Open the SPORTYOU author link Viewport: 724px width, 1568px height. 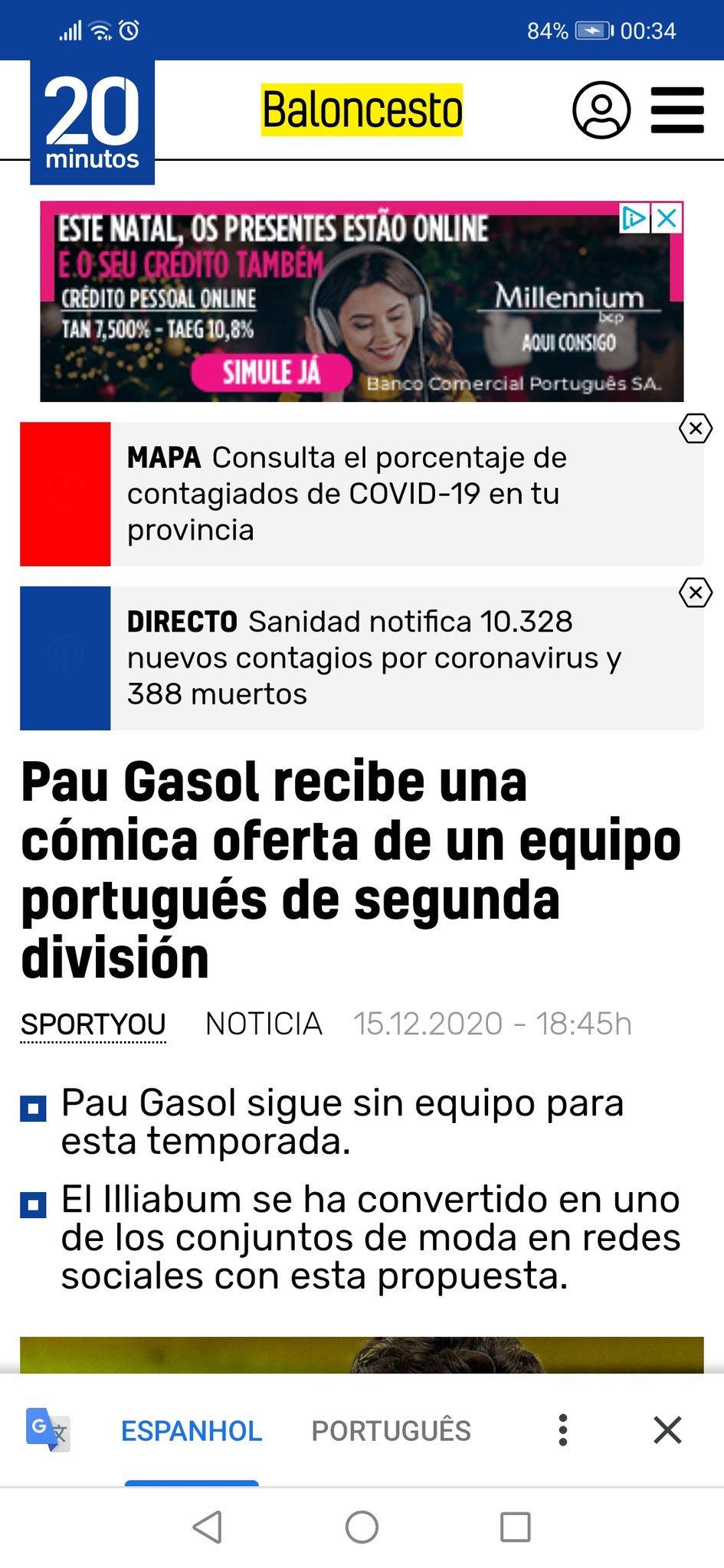coord(93,1024)
